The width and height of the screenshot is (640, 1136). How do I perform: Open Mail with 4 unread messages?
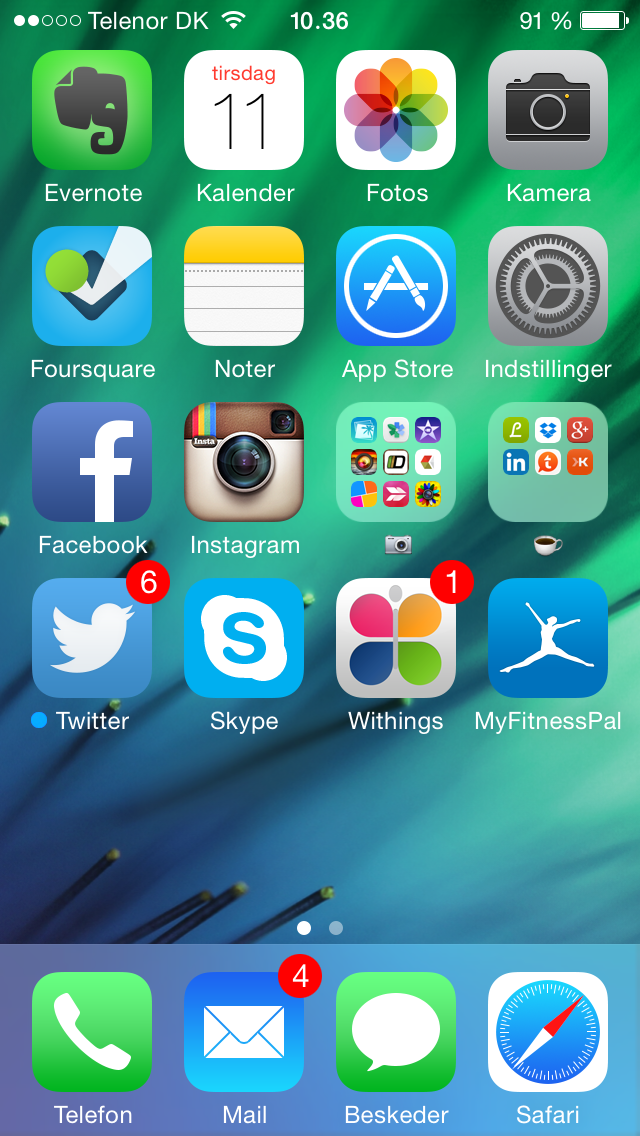[244, 1032]
